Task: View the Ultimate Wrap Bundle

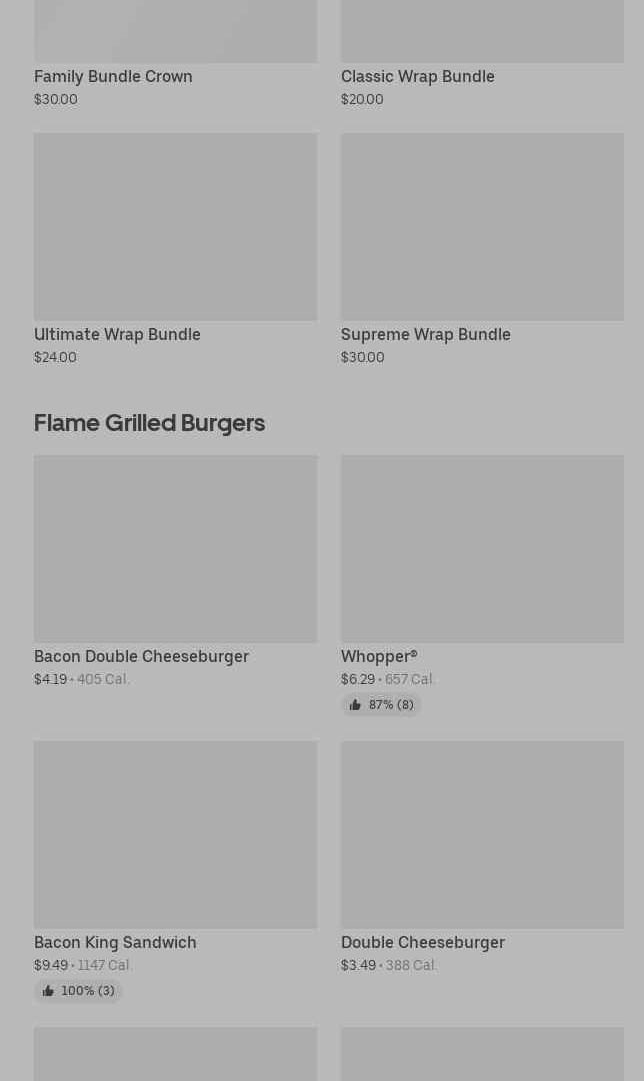Action: click(x=175, y=228)
